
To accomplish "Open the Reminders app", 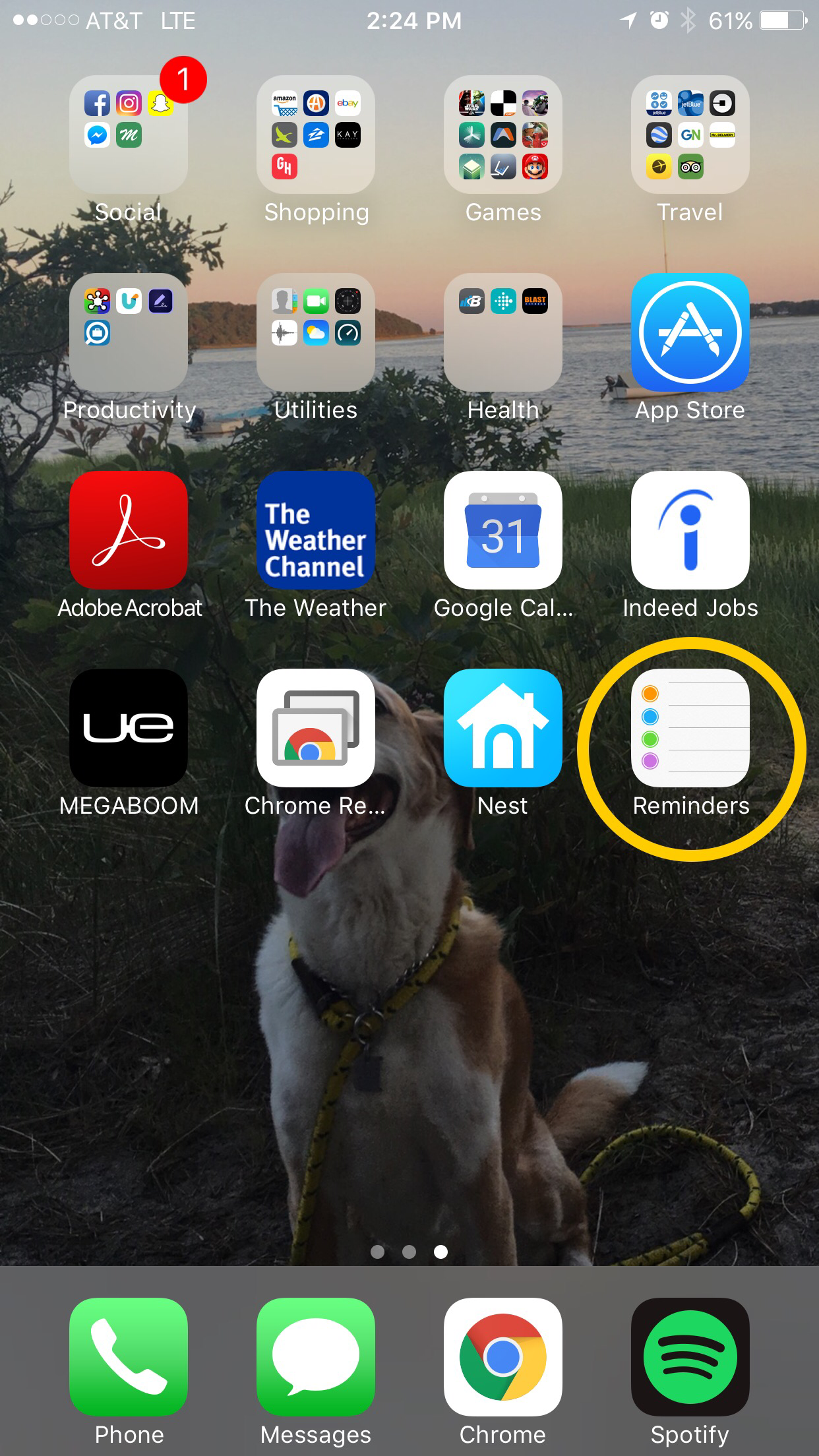I will [690, 728].
